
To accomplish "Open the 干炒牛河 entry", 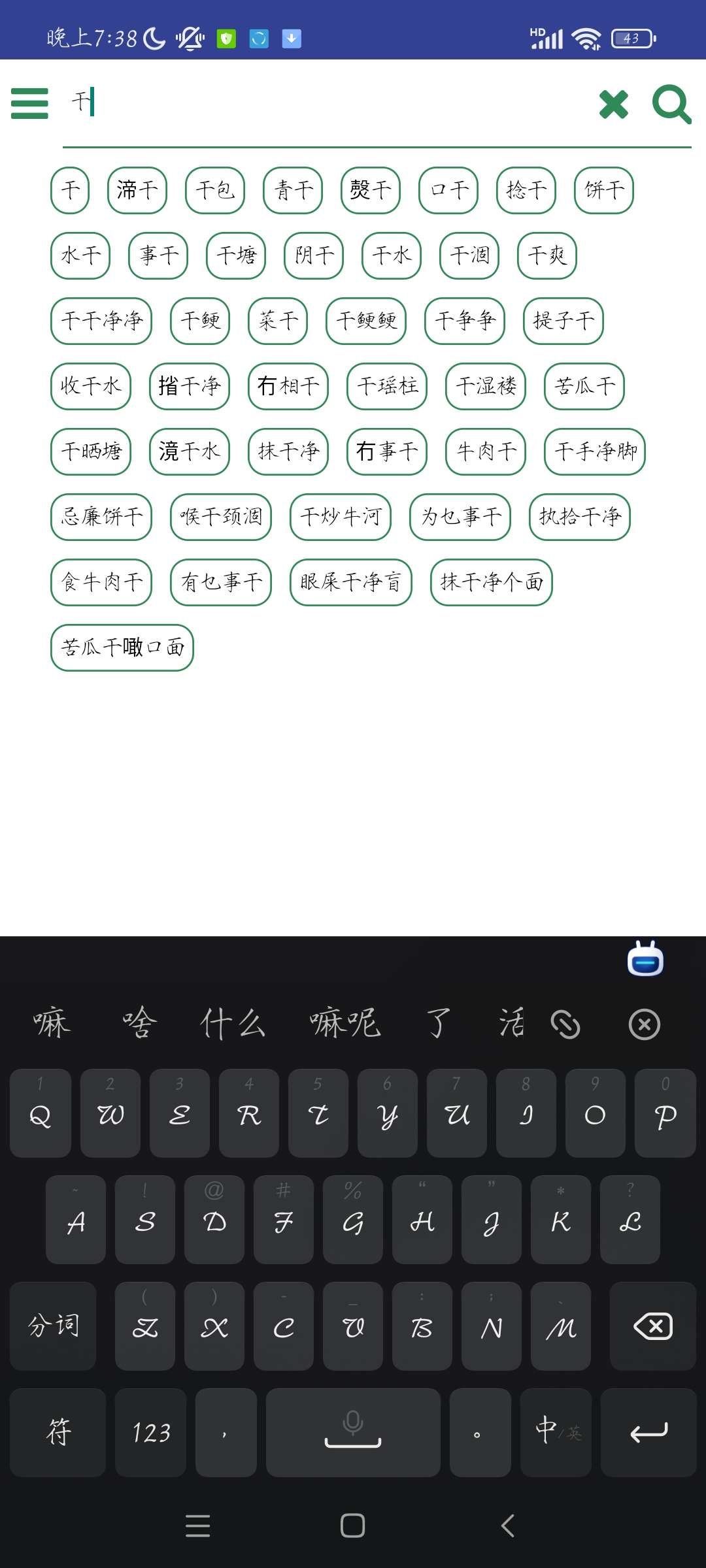I will [x=341, y=517].
